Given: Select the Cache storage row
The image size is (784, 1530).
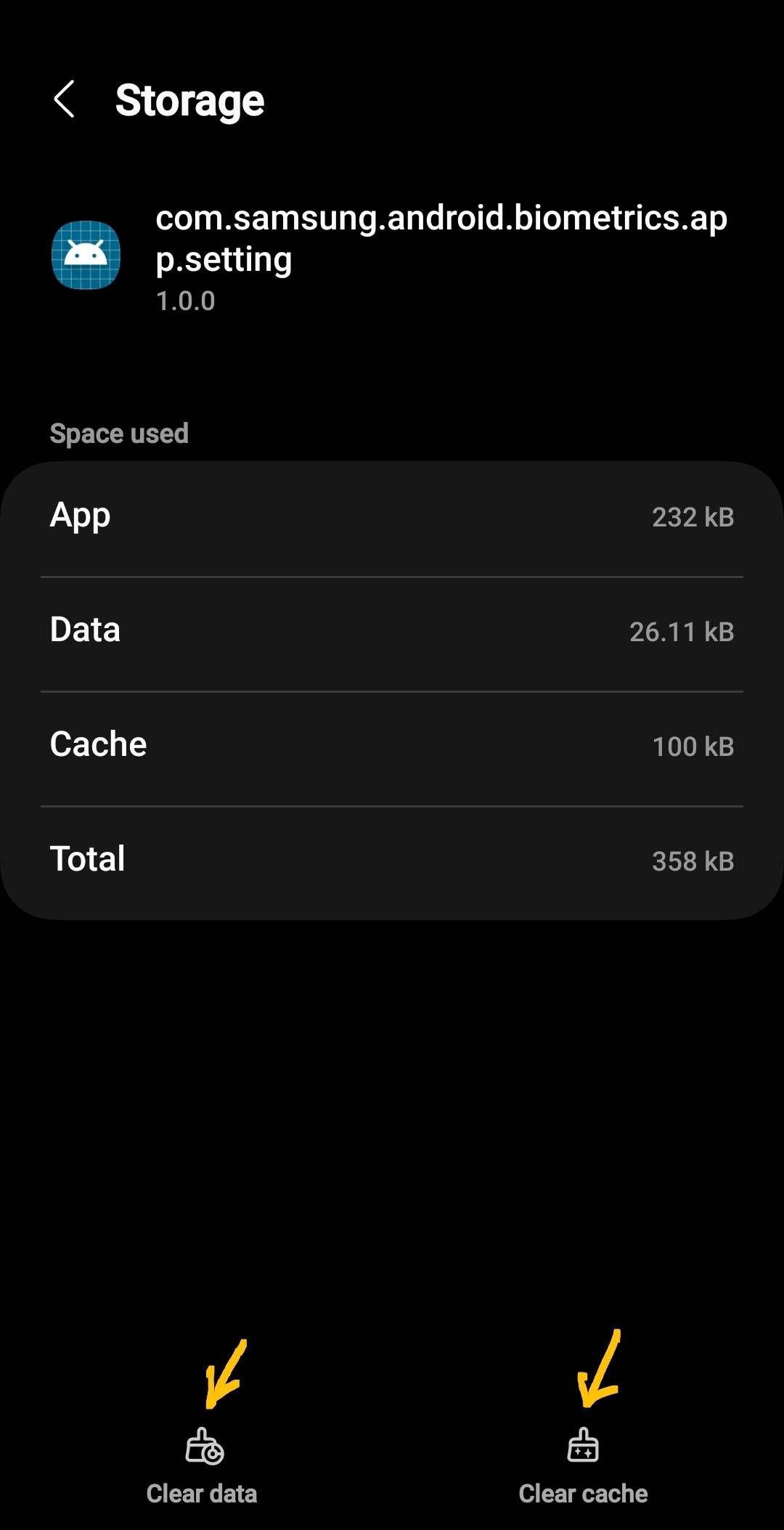Looking at the screenshot, I should (392, 745).
